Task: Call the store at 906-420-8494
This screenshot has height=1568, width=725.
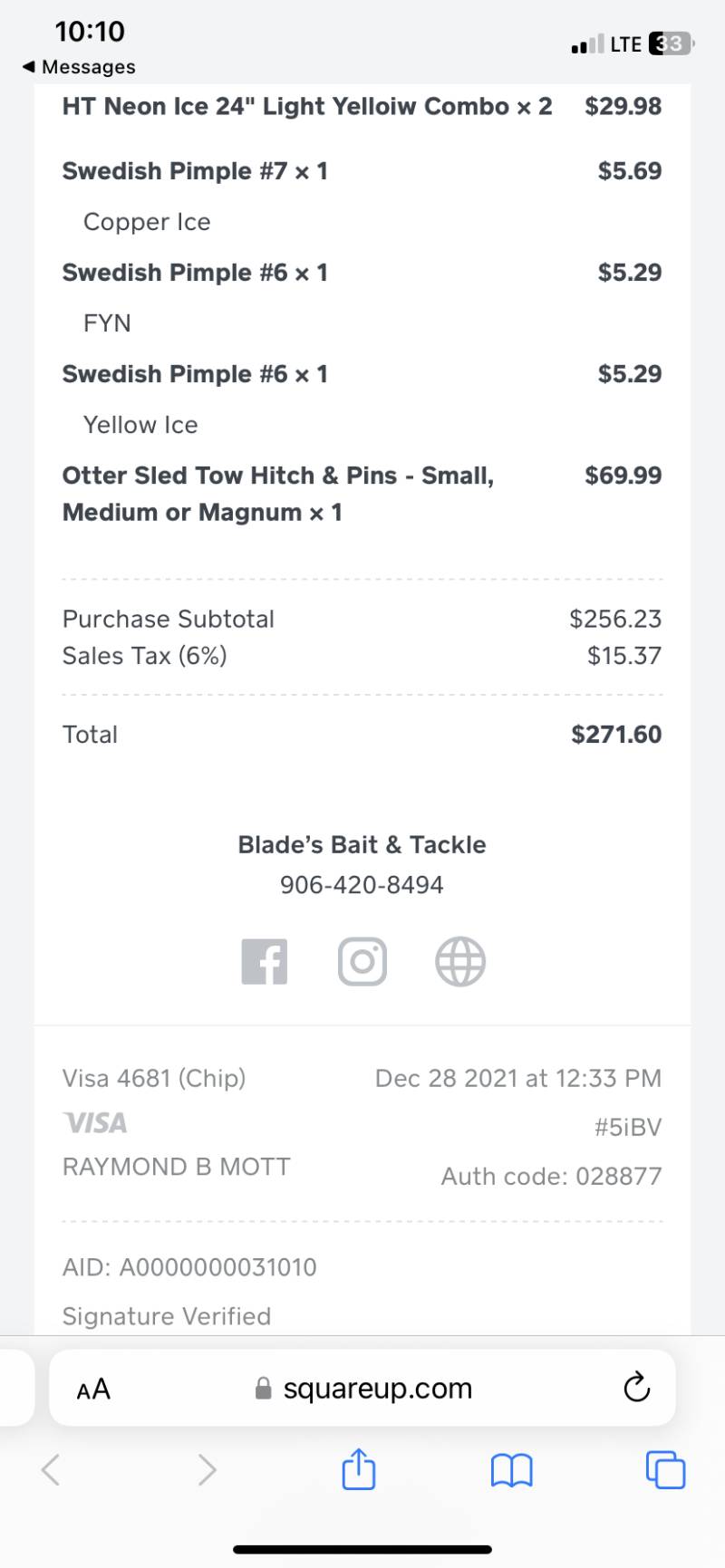Action: point(362,885)
